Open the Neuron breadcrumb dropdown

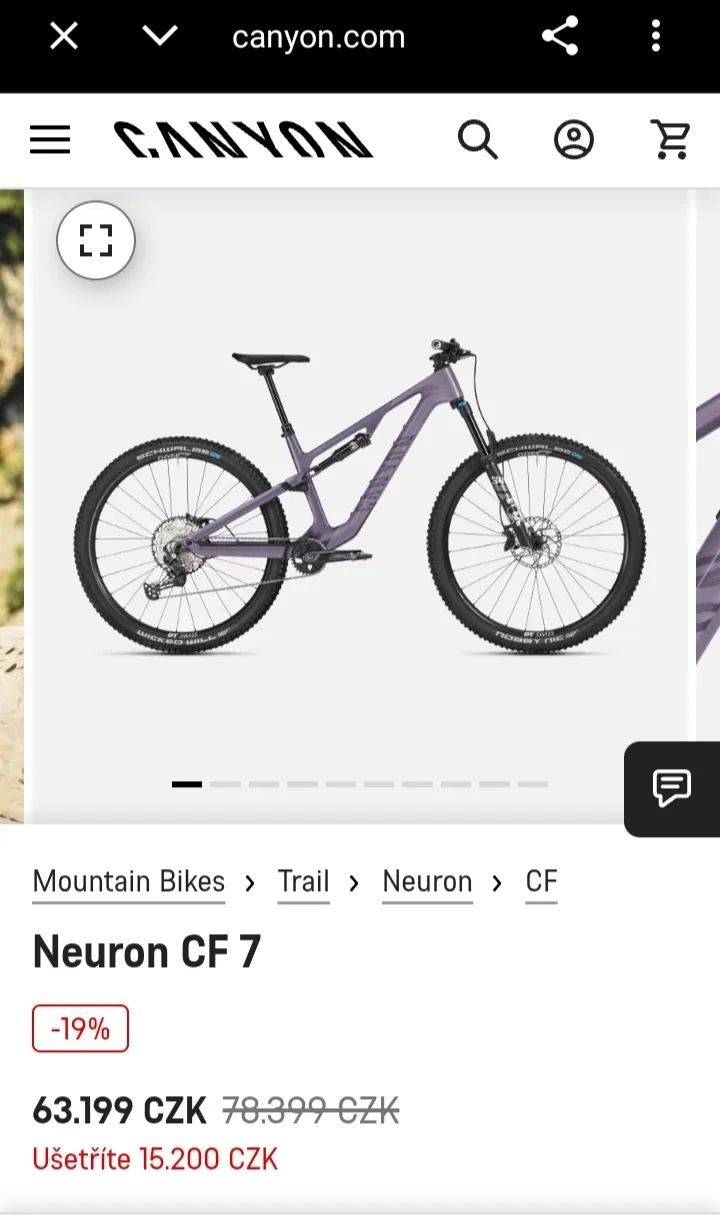[x=427, y=882]
